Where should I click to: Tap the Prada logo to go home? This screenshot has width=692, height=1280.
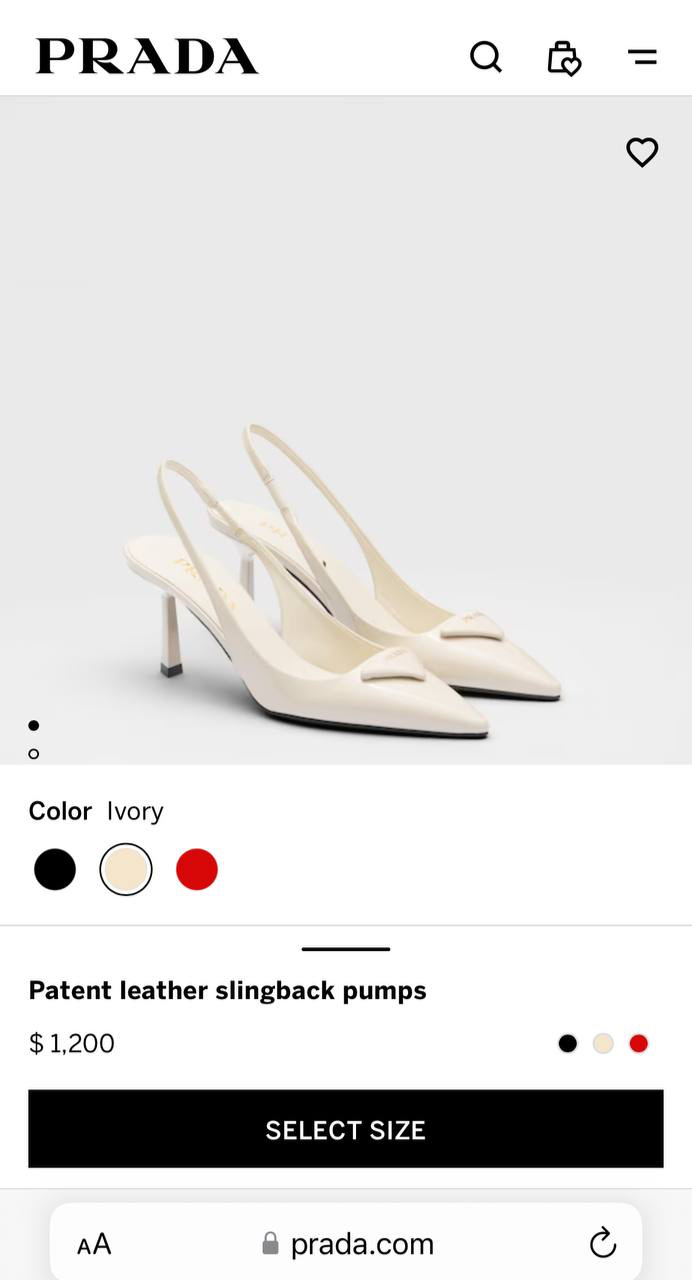[147, 57]
